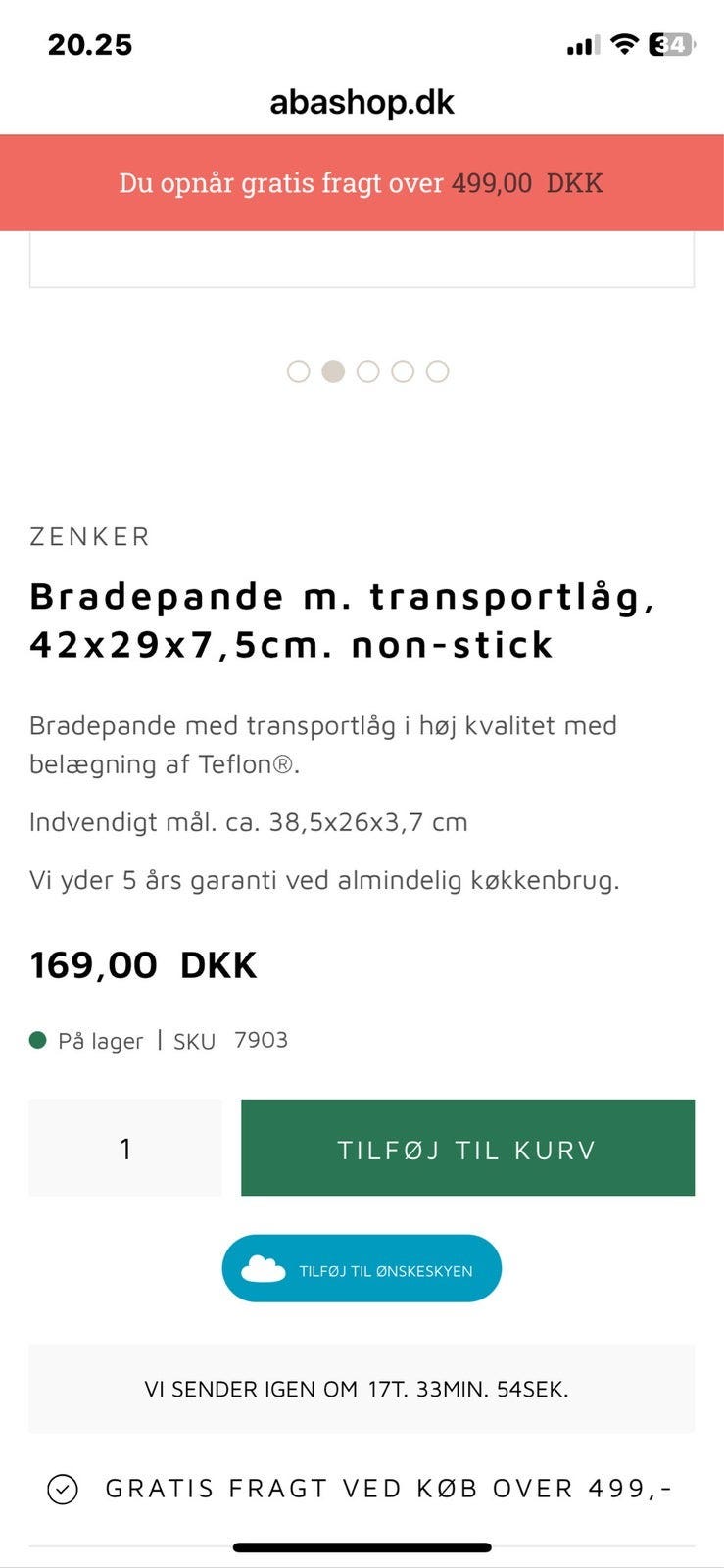The width and height of the screenshot is (724, 1568).
Task: Tap the clock showing 20.25
Action: [90, 44]
